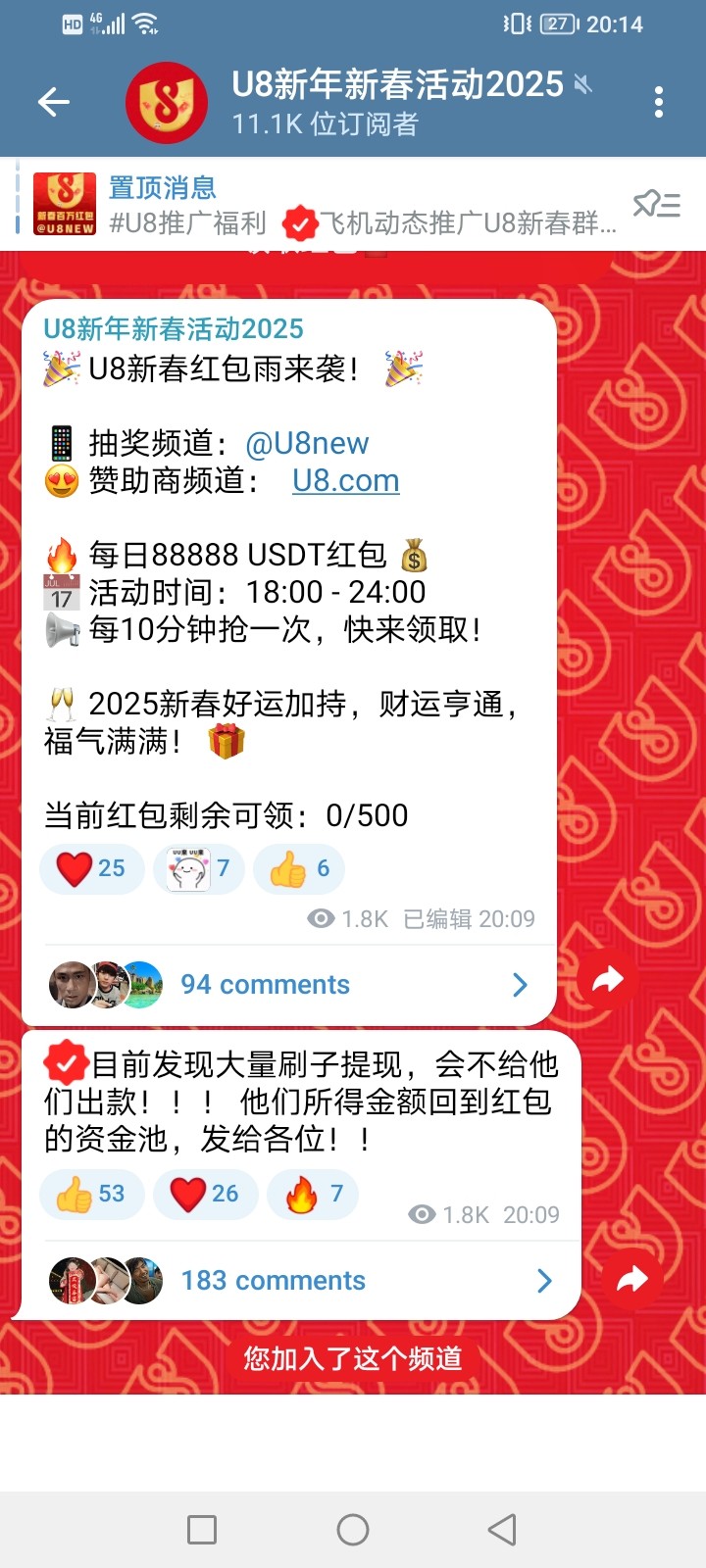
Task: Tap the fire reaction showing 7
Action: click(313, 1194)
